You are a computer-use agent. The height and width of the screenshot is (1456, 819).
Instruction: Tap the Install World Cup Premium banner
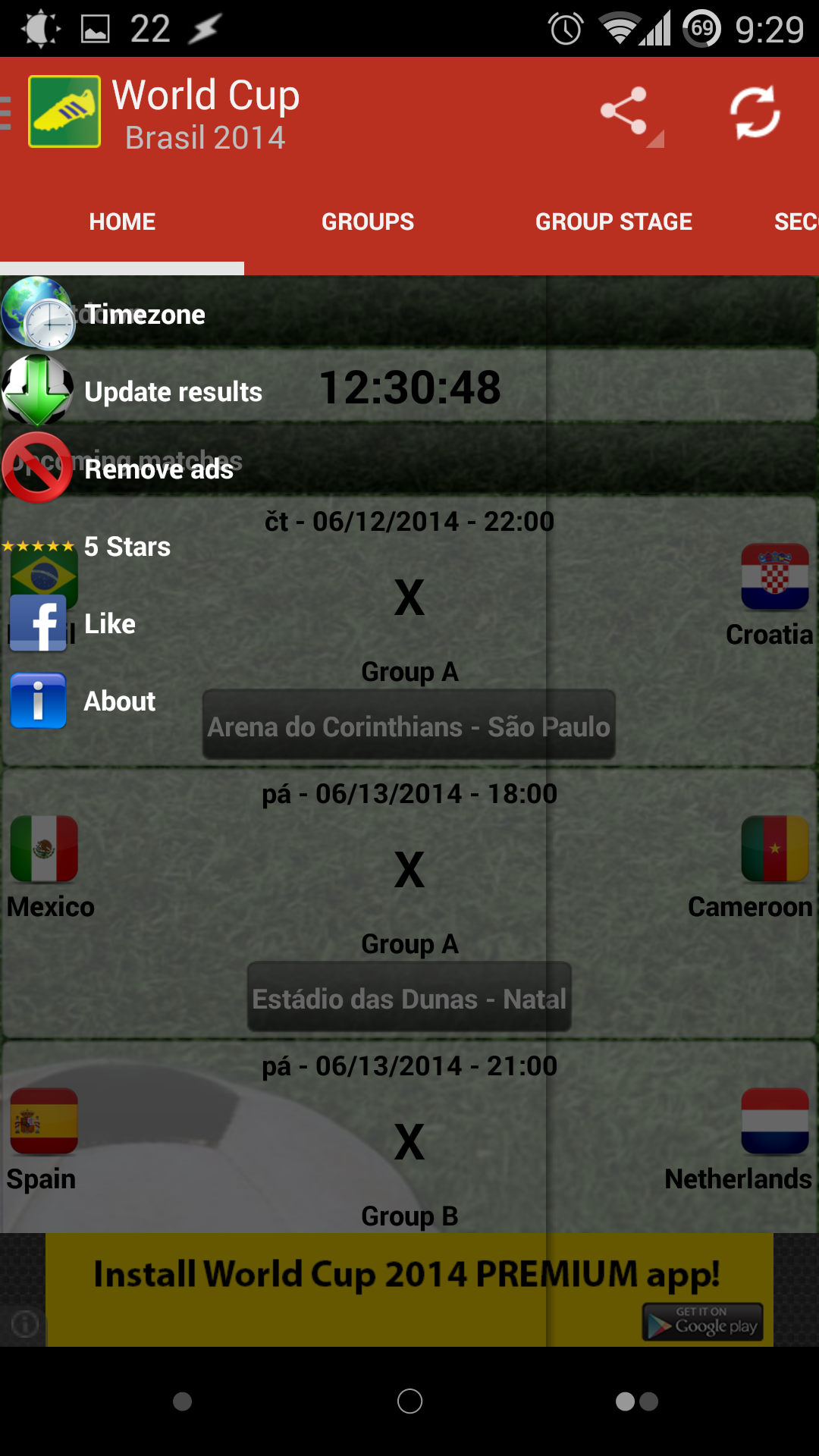click(409, 1290)
